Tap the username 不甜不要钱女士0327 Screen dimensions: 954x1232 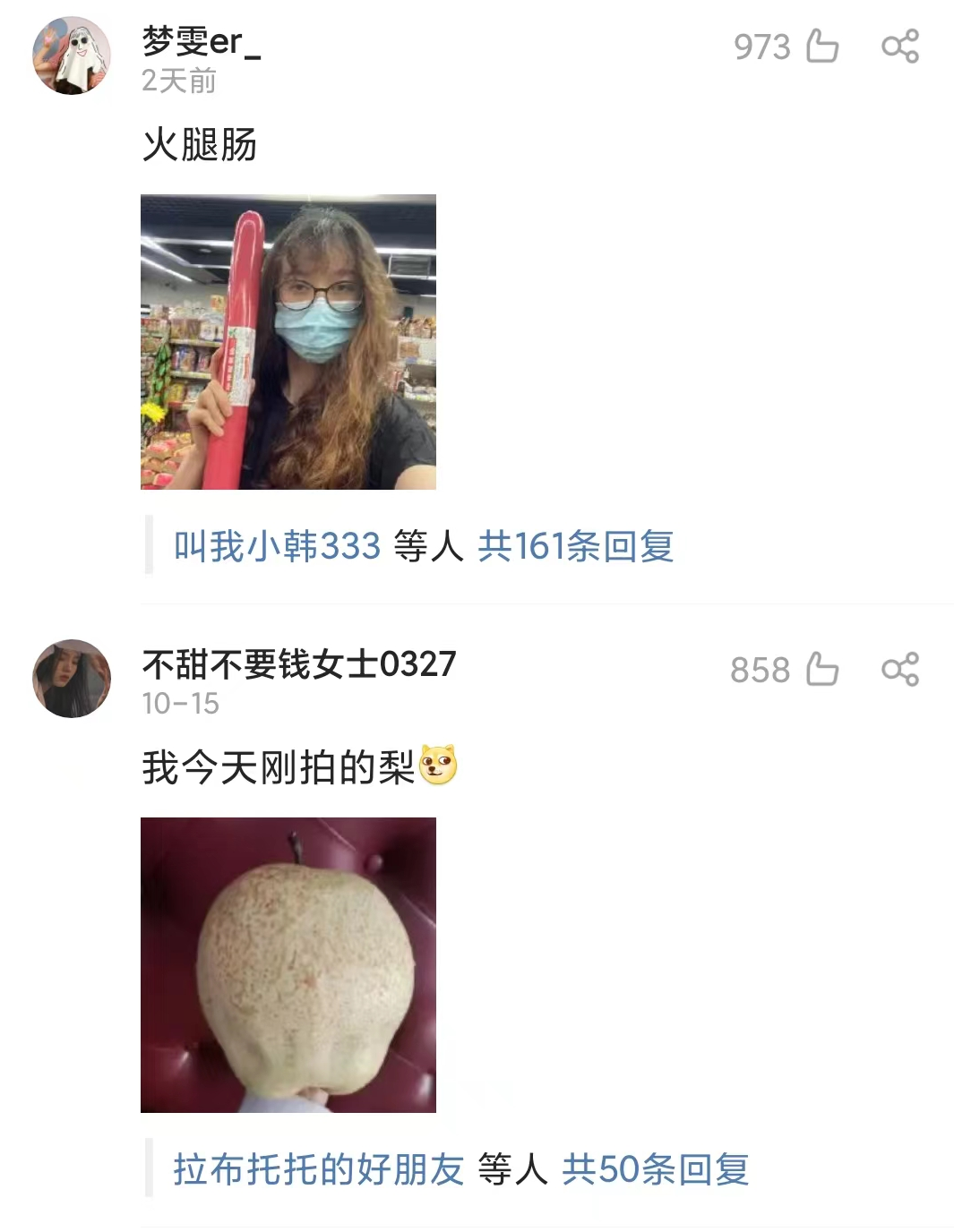point(299,664)
